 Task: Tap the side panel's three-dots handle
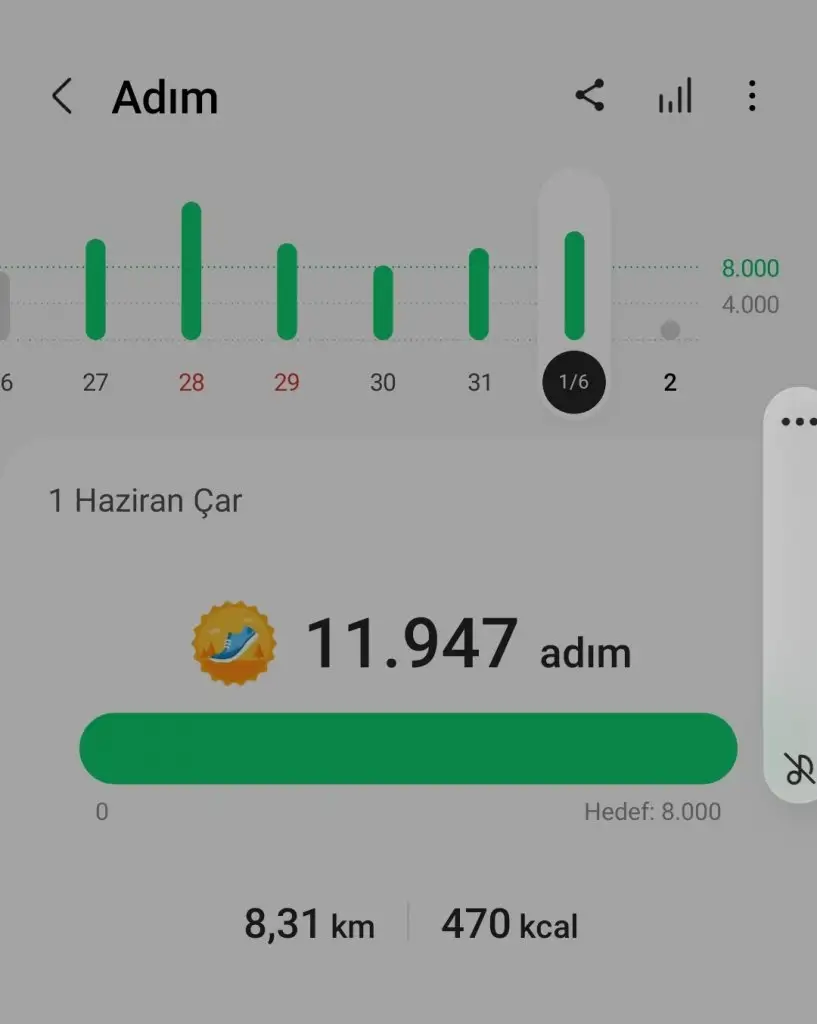pyautogui.click(x=798, y=421)
